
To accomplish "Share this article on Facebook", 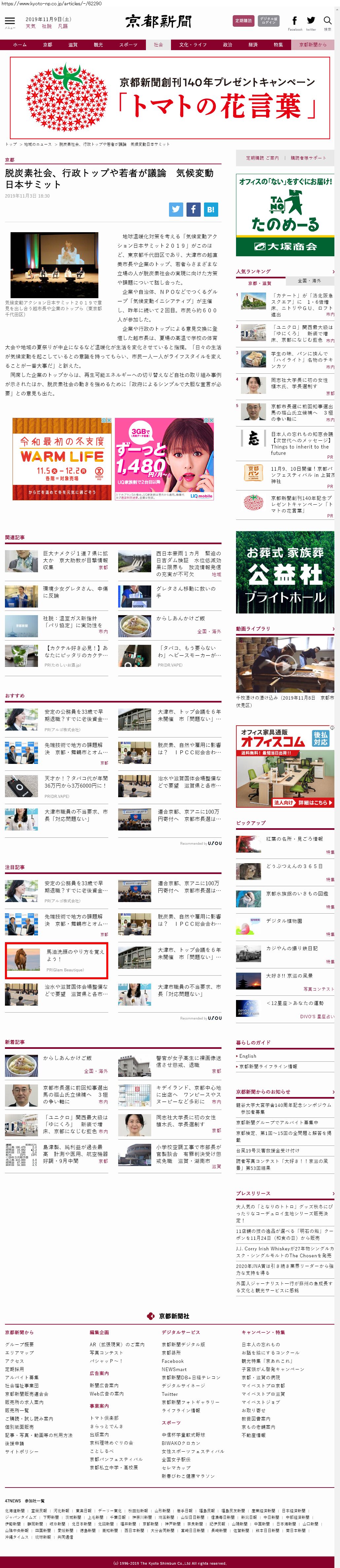I will click(193, 209).
